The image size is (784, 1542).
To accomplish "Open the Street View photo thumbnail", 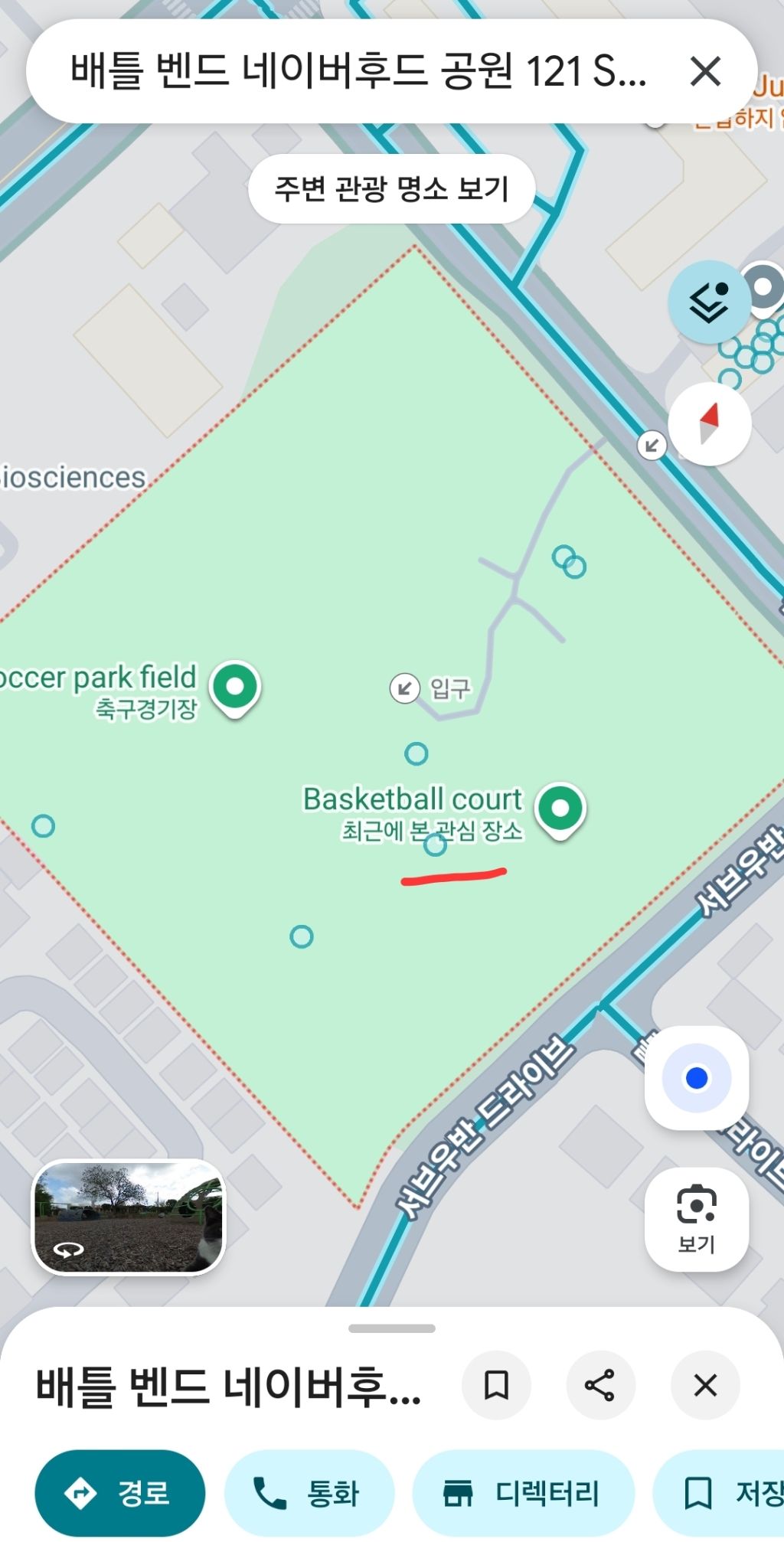I will 129,1217.
